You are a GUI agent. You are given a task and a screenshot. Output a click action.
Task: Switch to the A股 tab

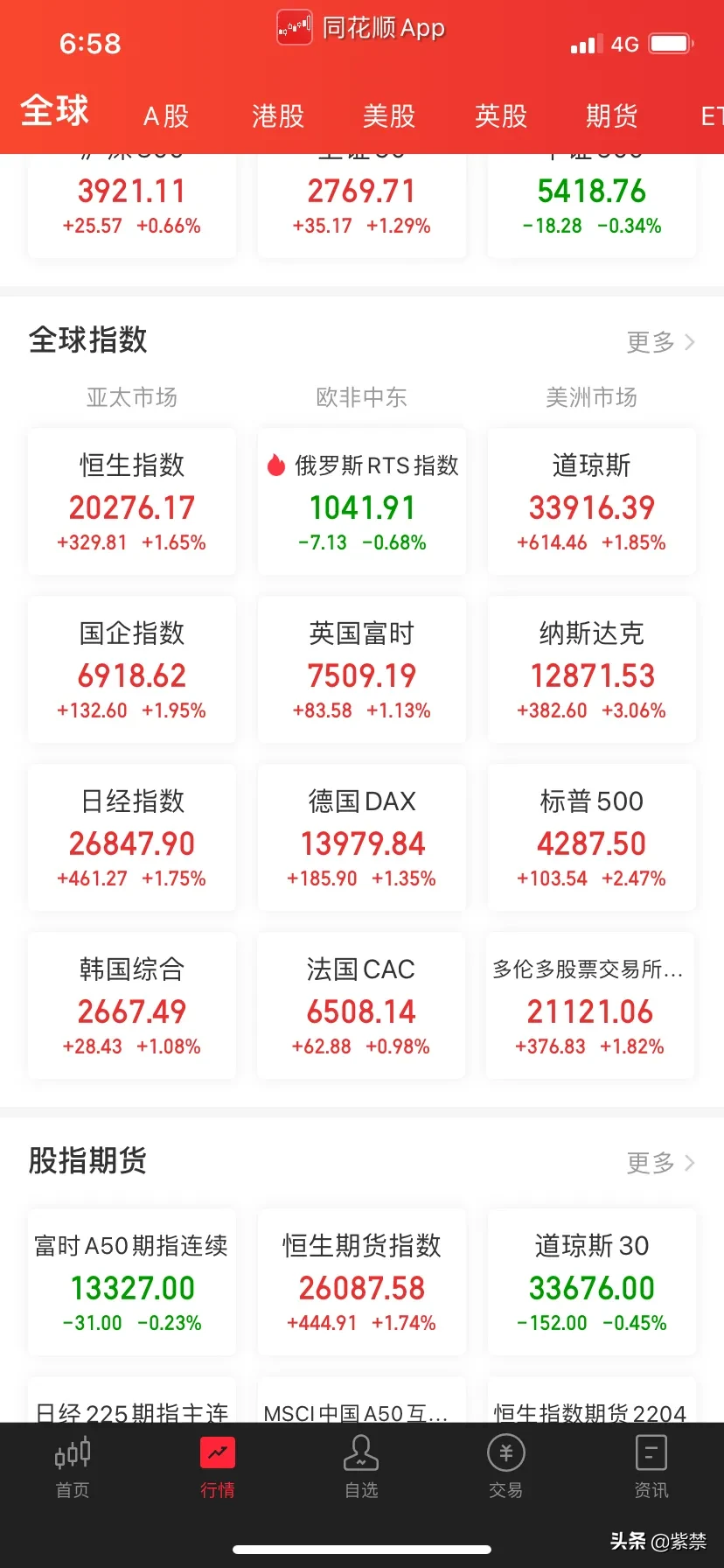(166, 115)
